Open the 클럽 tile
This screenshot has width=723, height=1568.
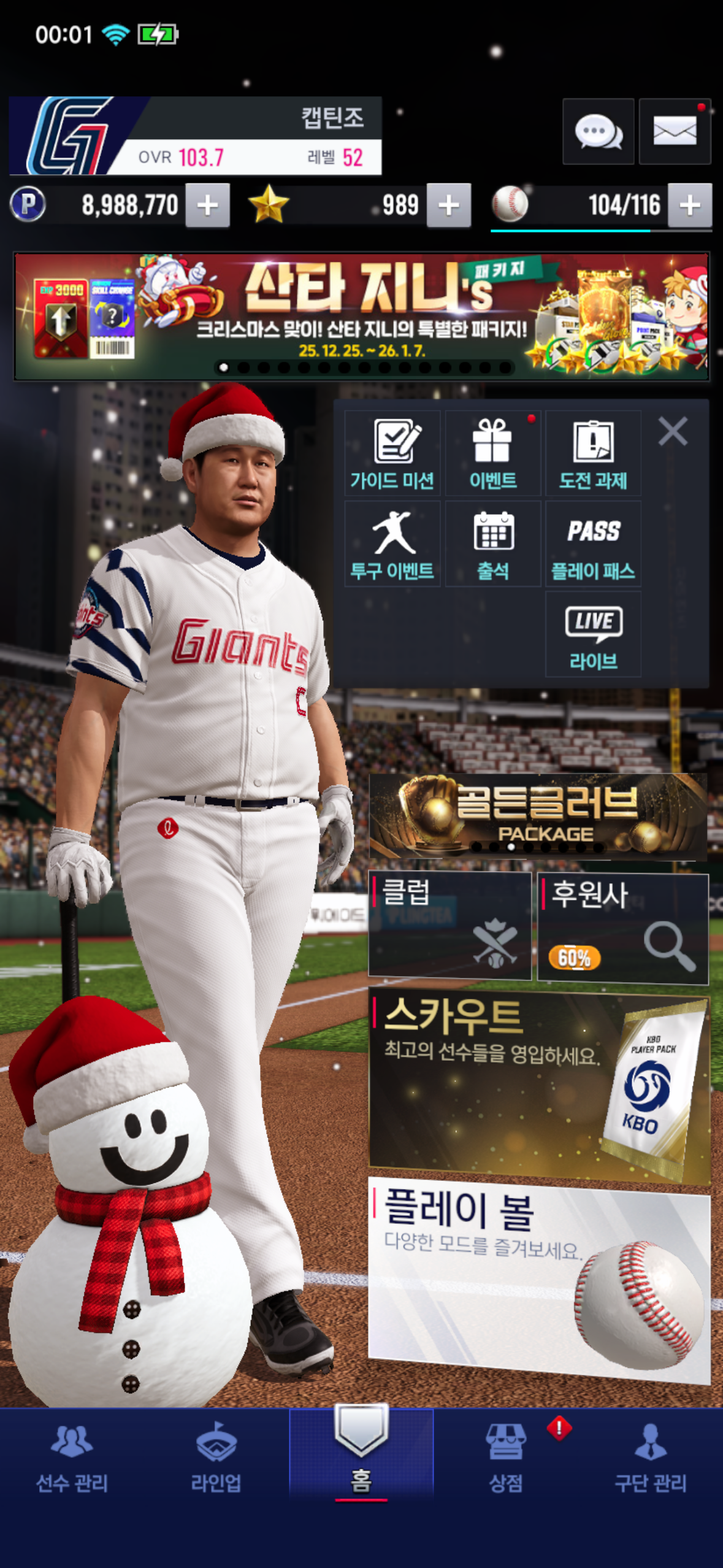click(449, 926)
